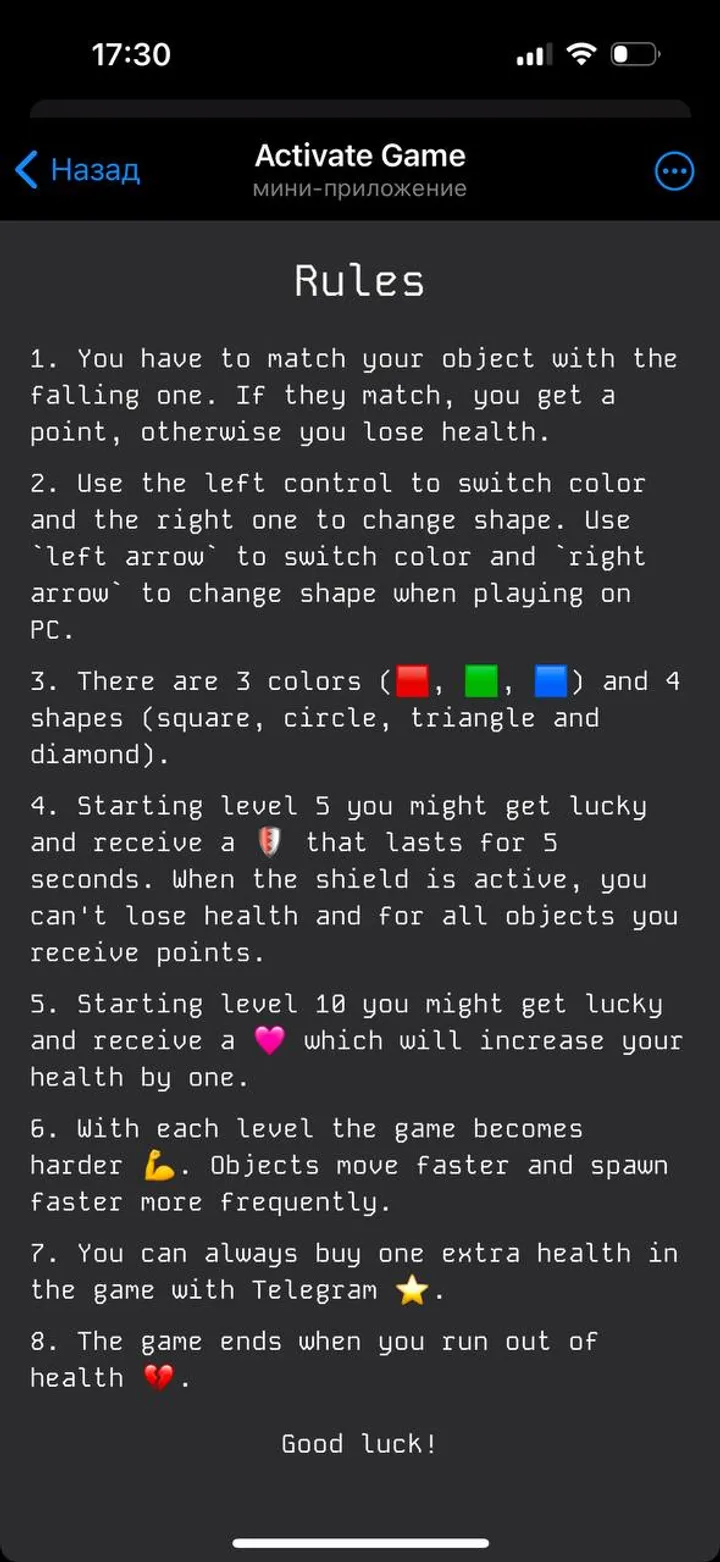Screen dimensions: 720x1562
Task: Tap the Wi-Fi icon in the status bar
Action: [x=580, y=55]
